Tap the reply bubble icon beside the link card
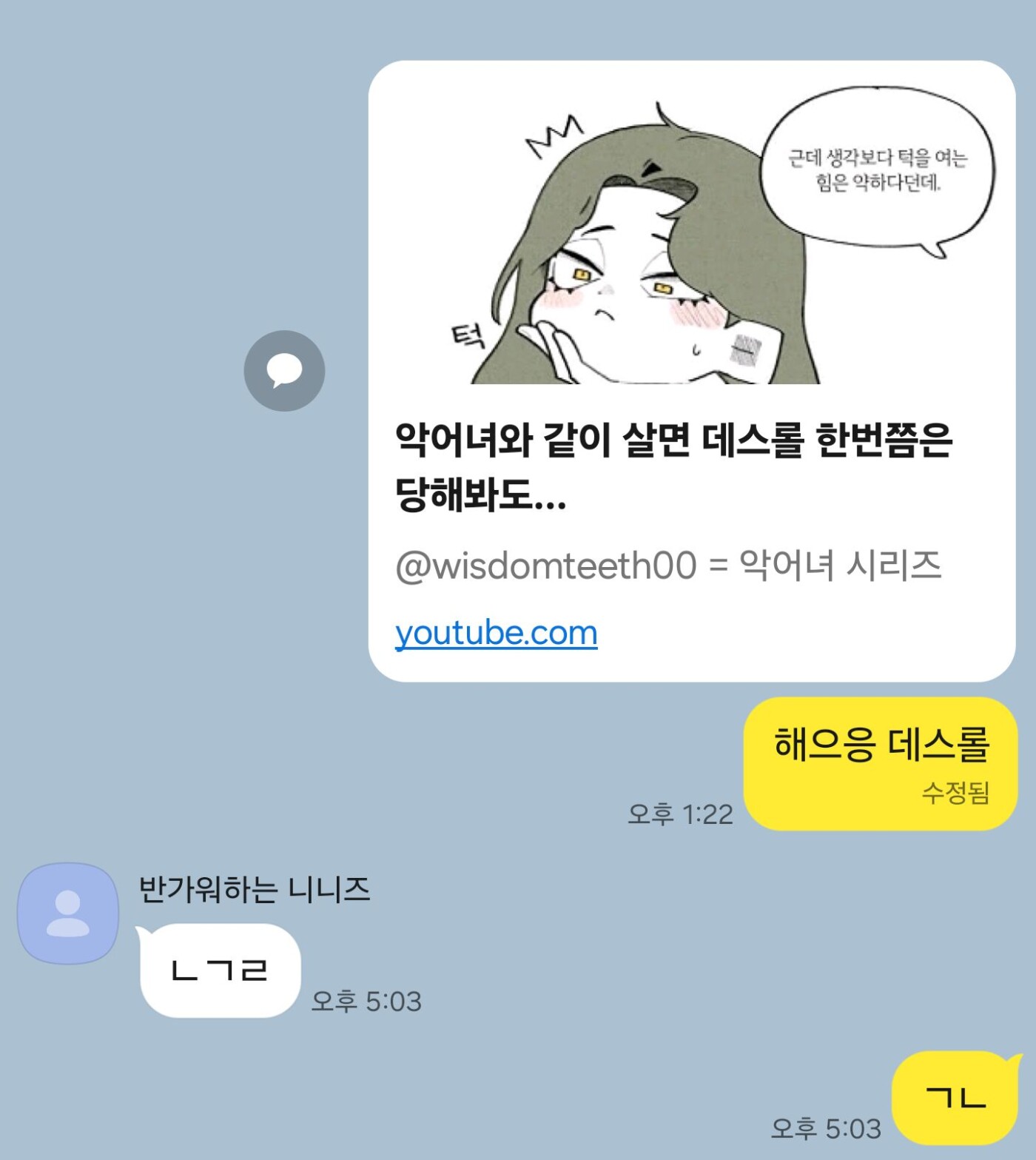Image resolution: width=1036 pixels, height=1160 pixels. point(284,370)
